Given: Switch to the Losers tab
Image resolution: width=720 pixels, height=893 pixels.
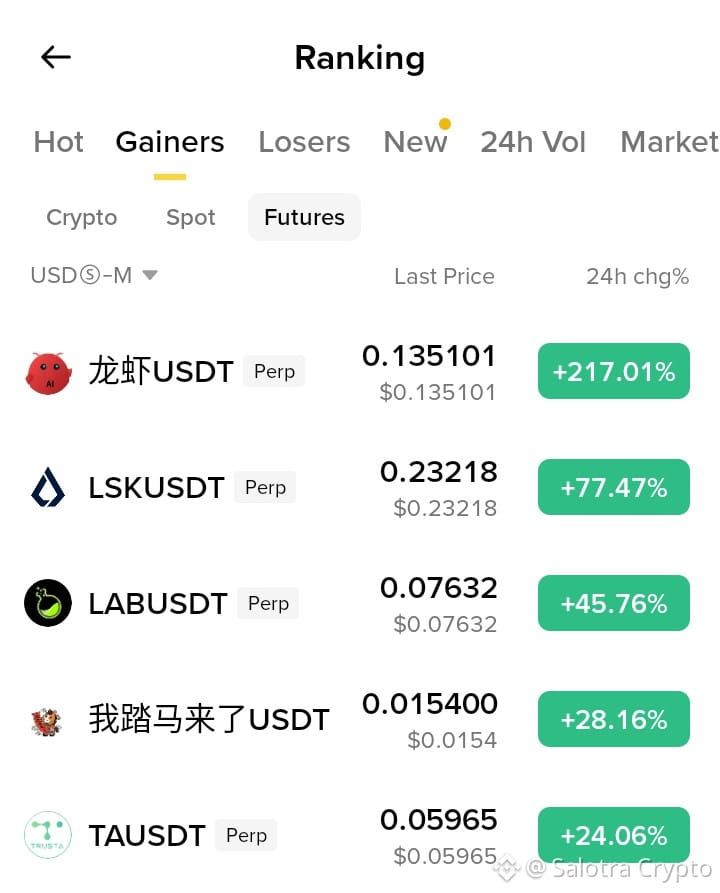Looking at the screenshot, I should (x=304, y=142).
